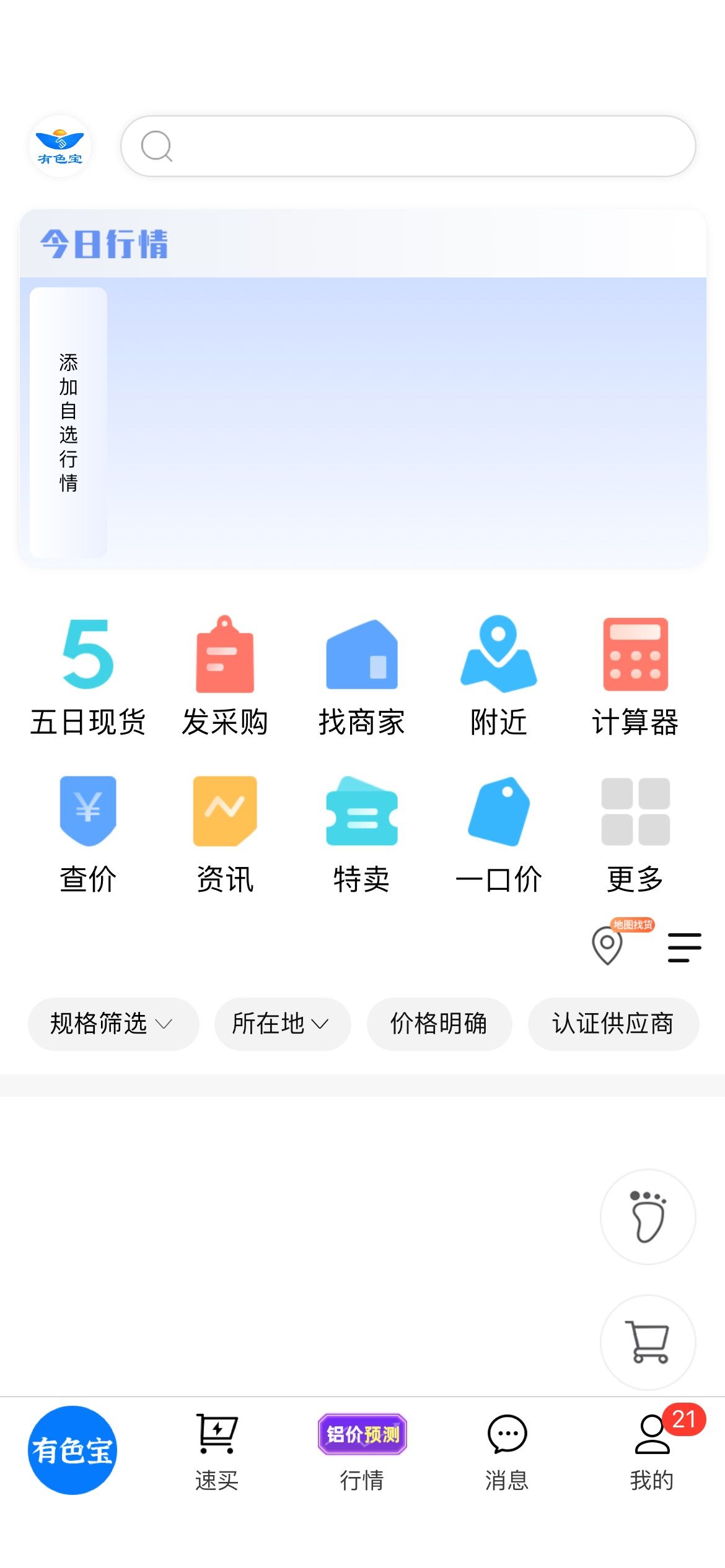Image resolution: width=725 pixels, height=1568 pixels.
Task: Expand 所在地 dropdown
Action: (x=283, y=1024)
